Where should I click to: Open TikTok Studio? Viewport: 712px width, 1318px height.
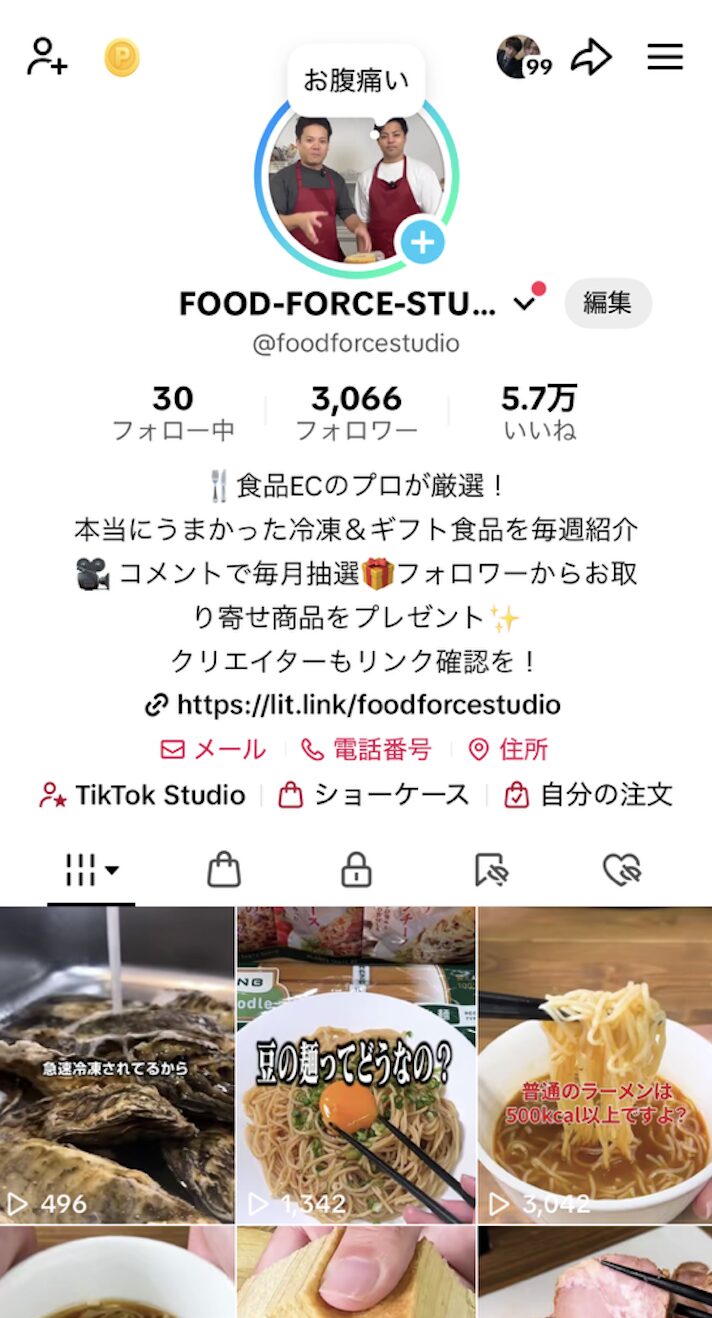pos(143,795)
